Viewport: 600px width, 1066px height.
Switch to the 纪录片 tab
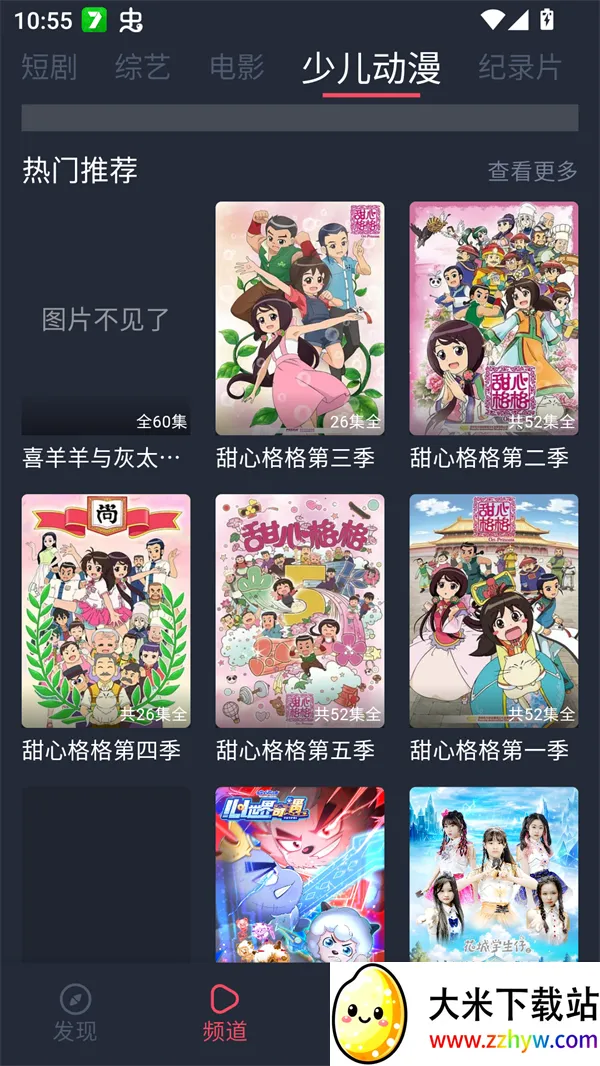[x=520, y=68]
